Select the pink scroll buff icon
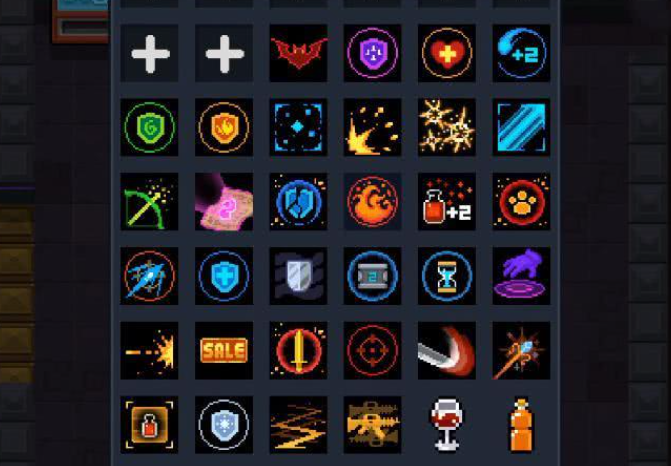This screenshot has width=671, height=466. coord(224,201)
